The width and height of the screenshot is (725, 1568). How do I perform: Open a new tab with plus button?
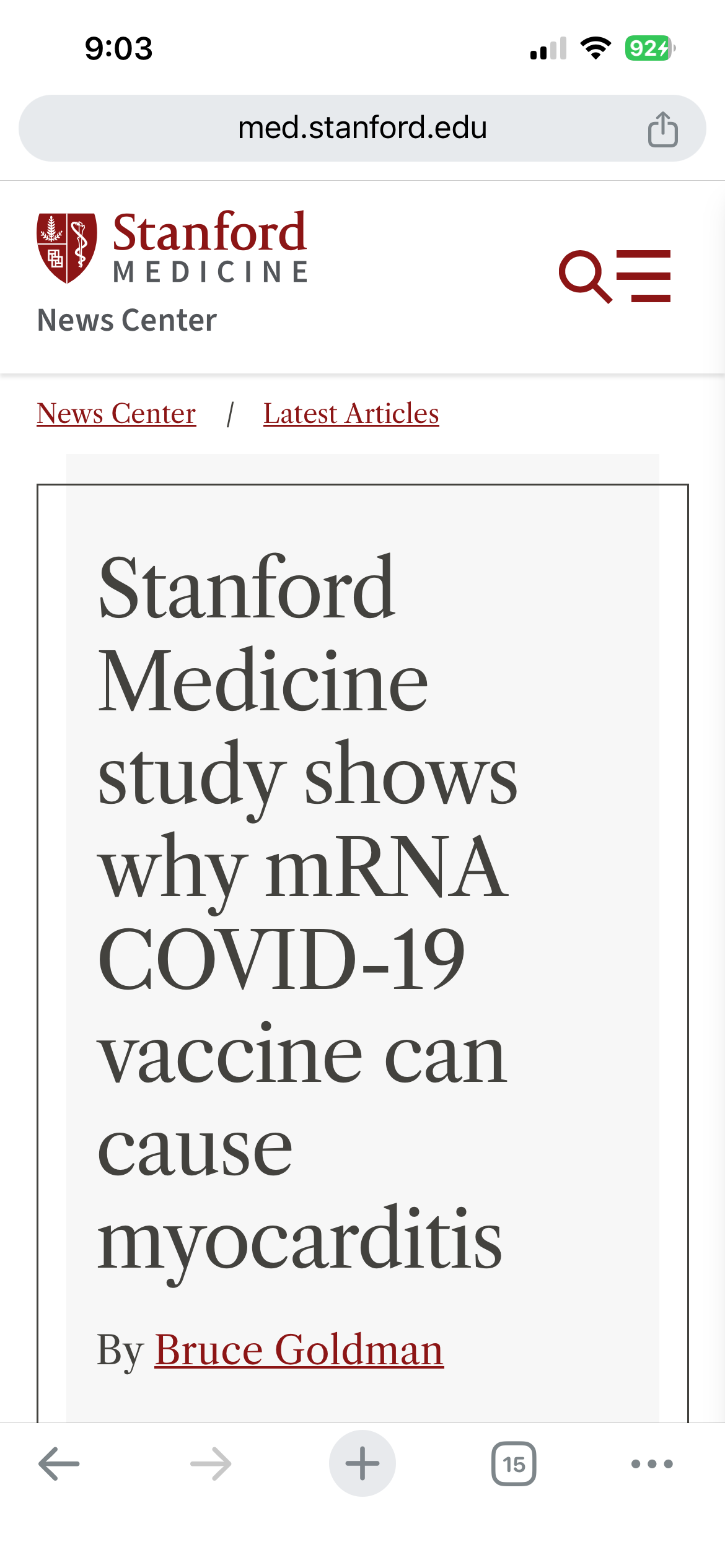[362, 1463]
